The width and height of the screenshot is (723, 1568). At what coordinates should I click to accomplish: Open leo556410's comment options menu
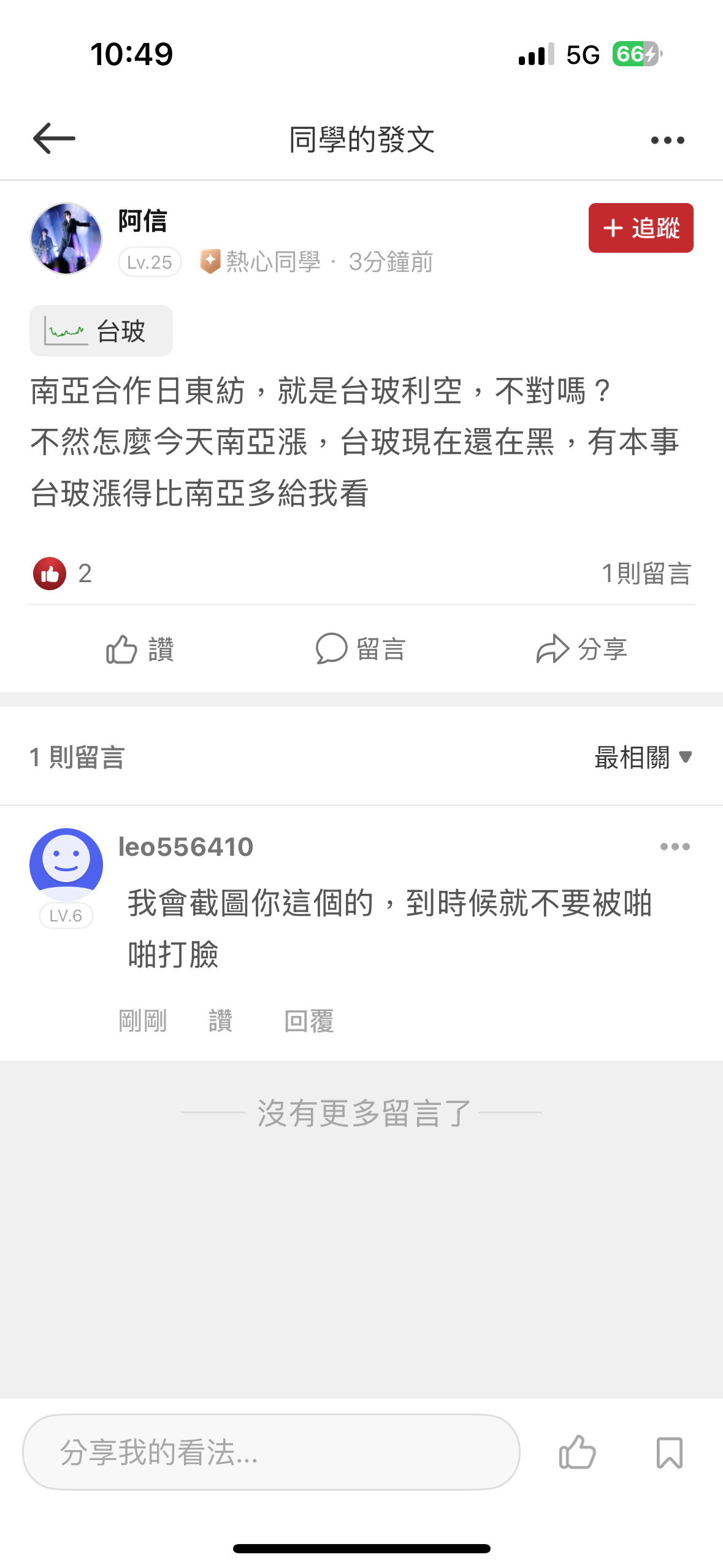(x=675, y=847)
